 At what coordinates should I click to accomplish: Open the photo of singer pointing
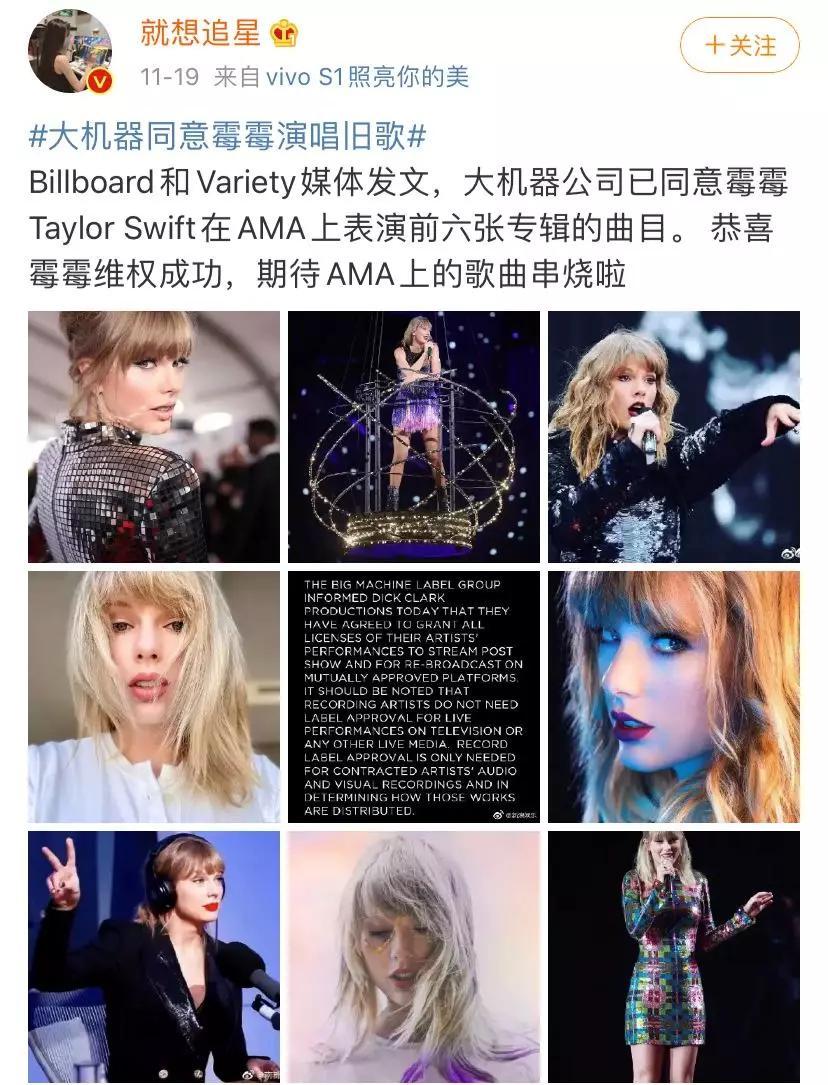point(674,437)
